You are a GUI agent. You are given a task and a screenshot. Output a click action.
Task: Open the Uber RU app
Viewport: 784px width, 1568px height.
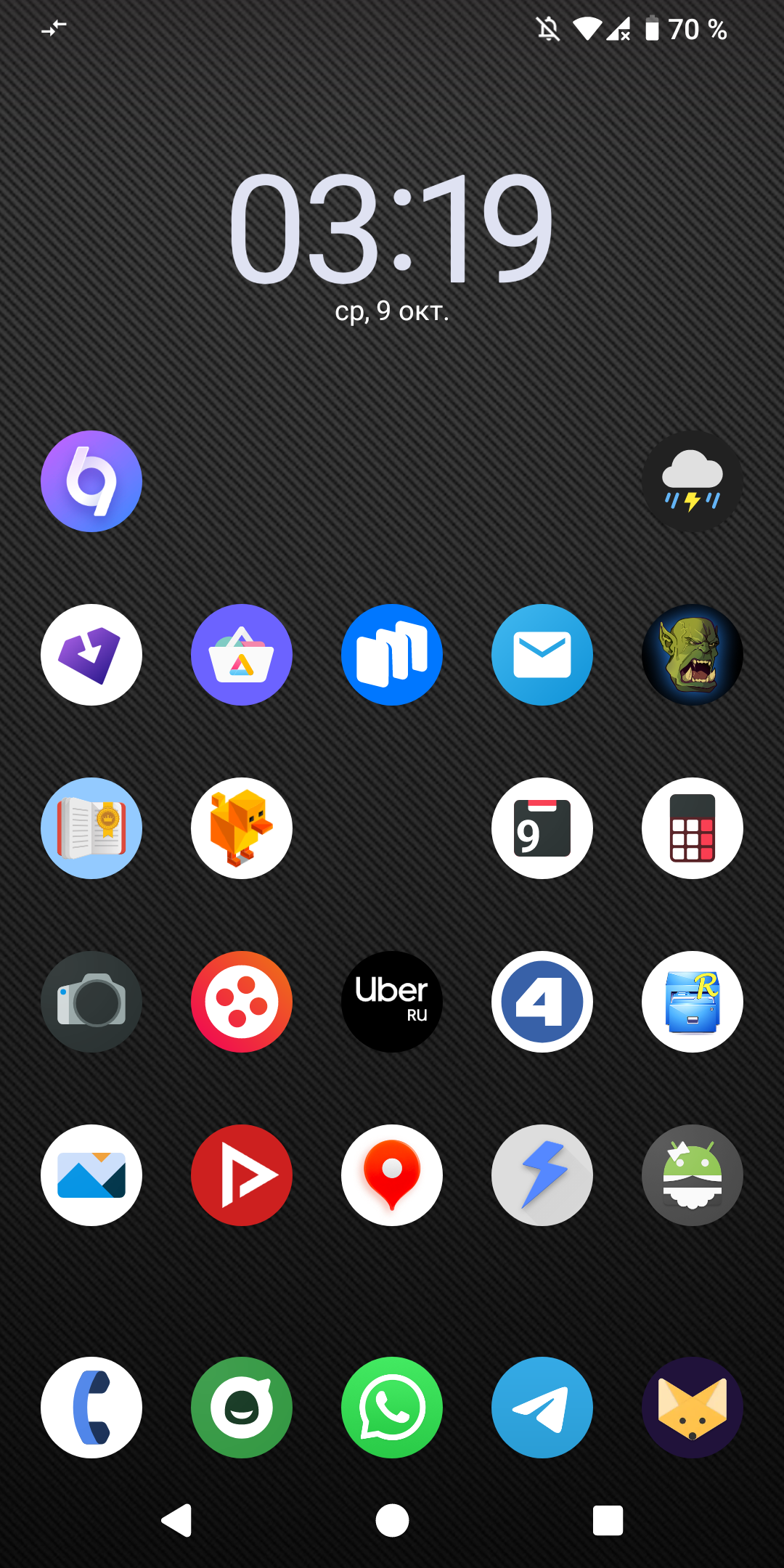(x=392, y=1002)
